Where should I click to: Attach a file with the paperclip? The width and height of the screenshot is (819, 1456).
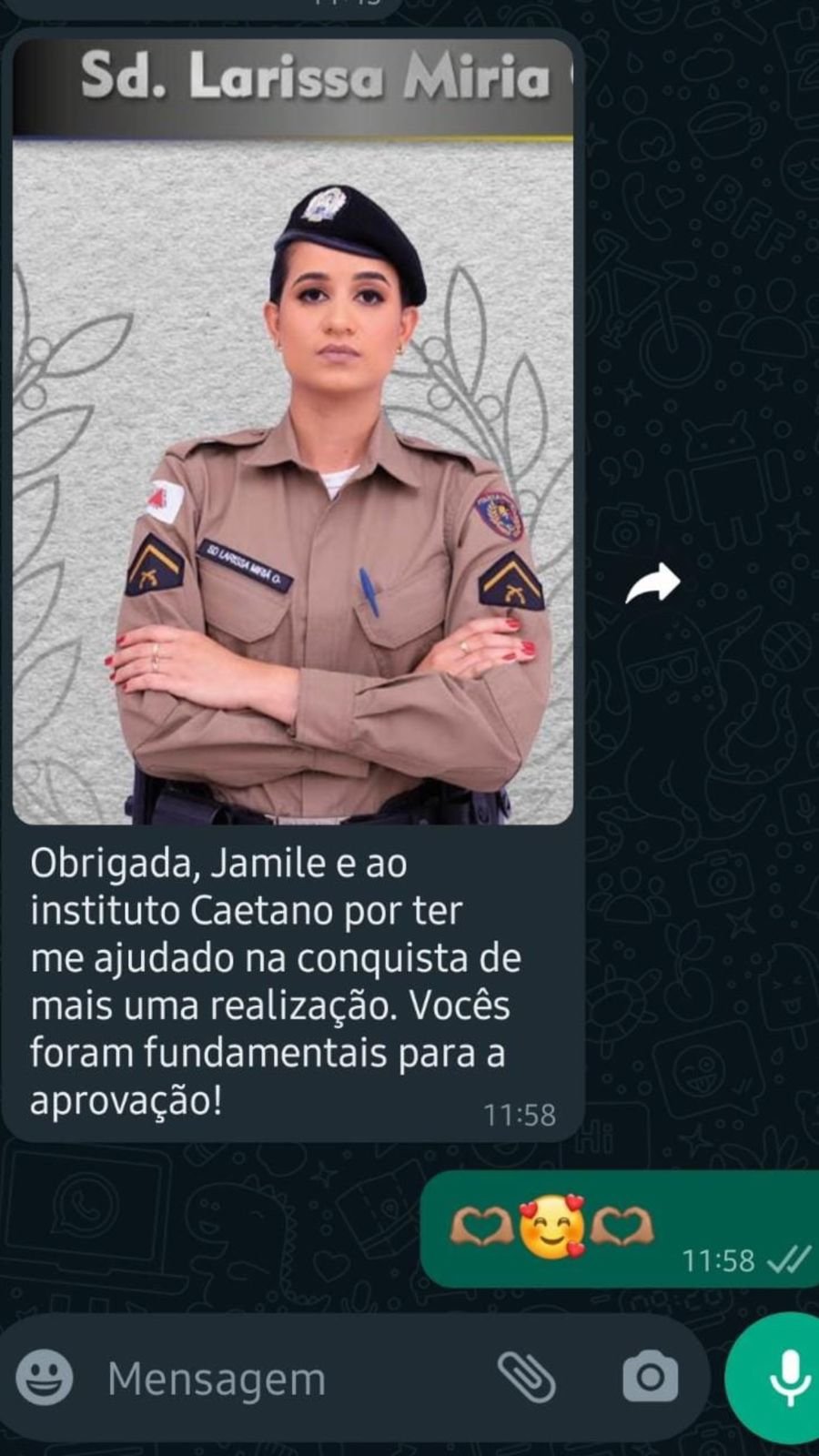tap(527, 1377)
